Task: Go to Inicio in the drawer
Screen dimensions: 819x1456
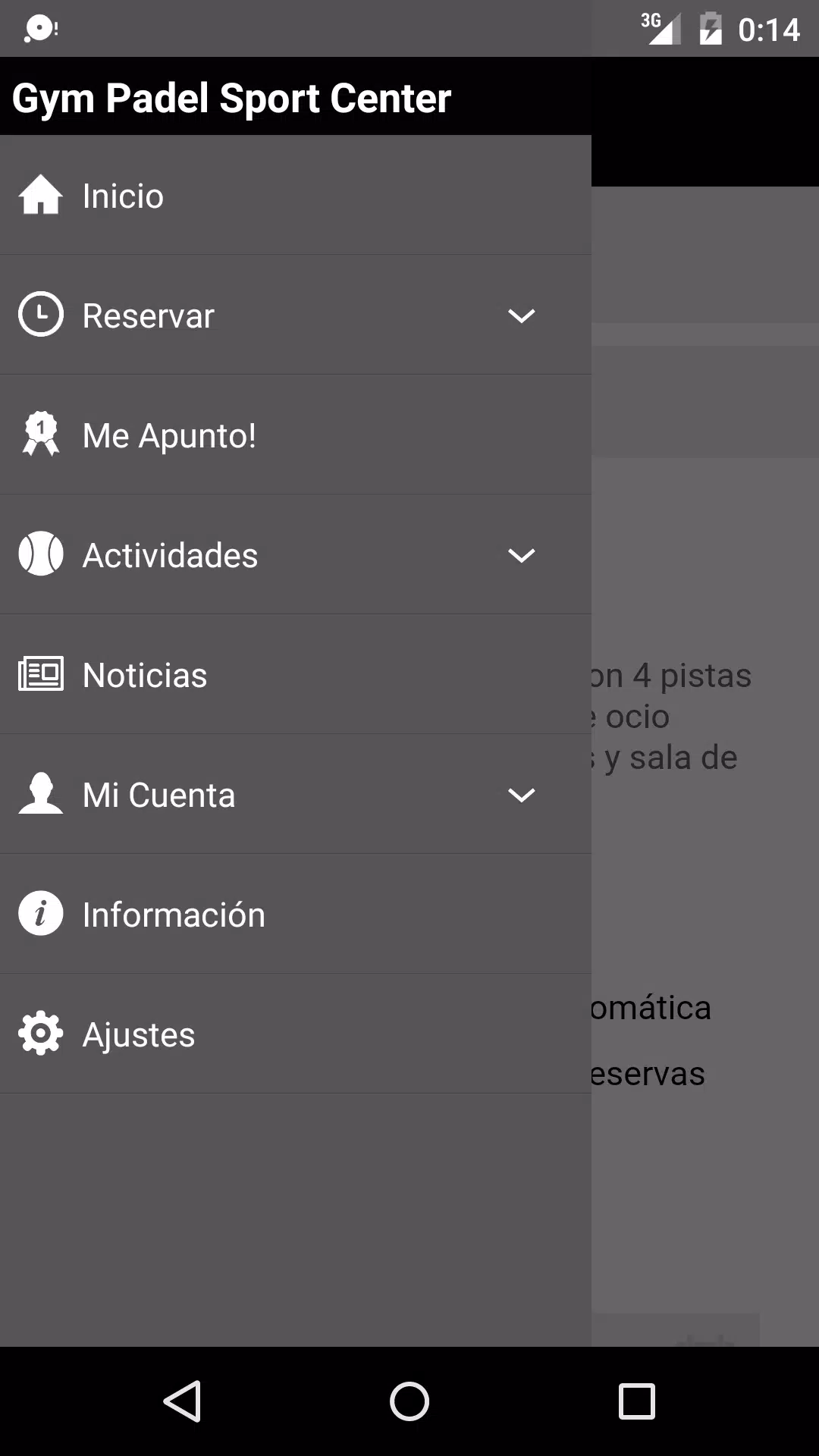Action: tap(123, 196)
